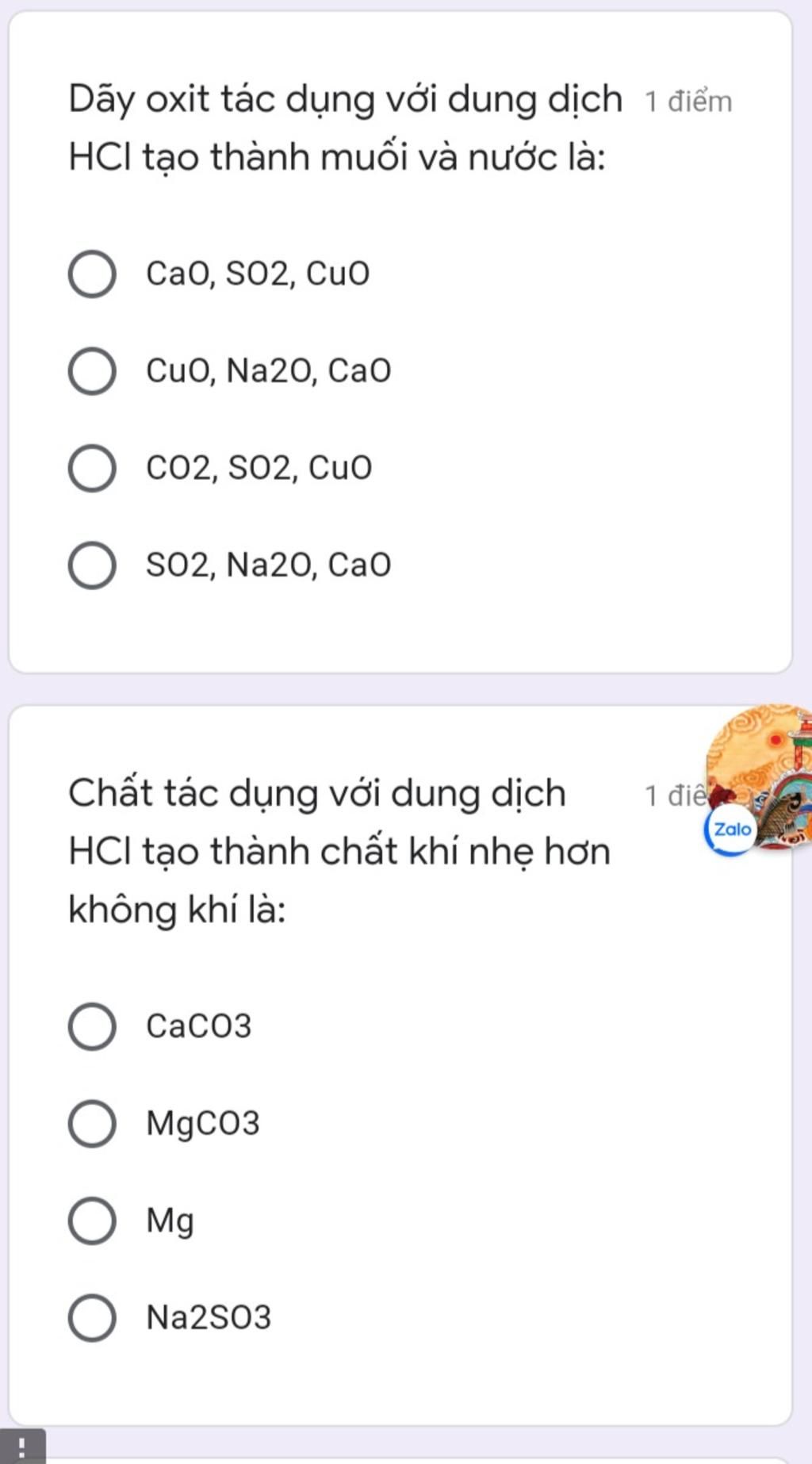Choose the MgCO3 option

click(93, 1124)
